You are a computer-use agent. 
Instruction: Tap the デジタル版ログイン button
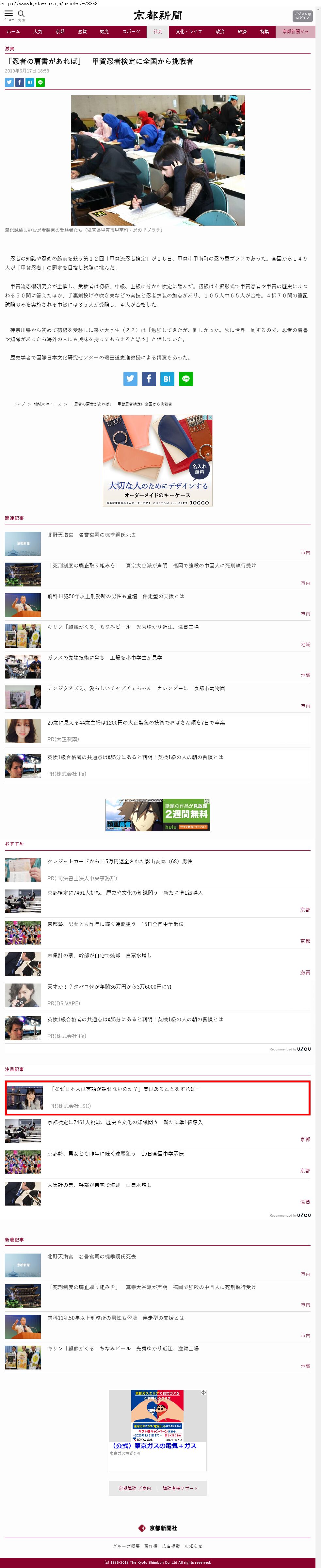click(302, 16)
